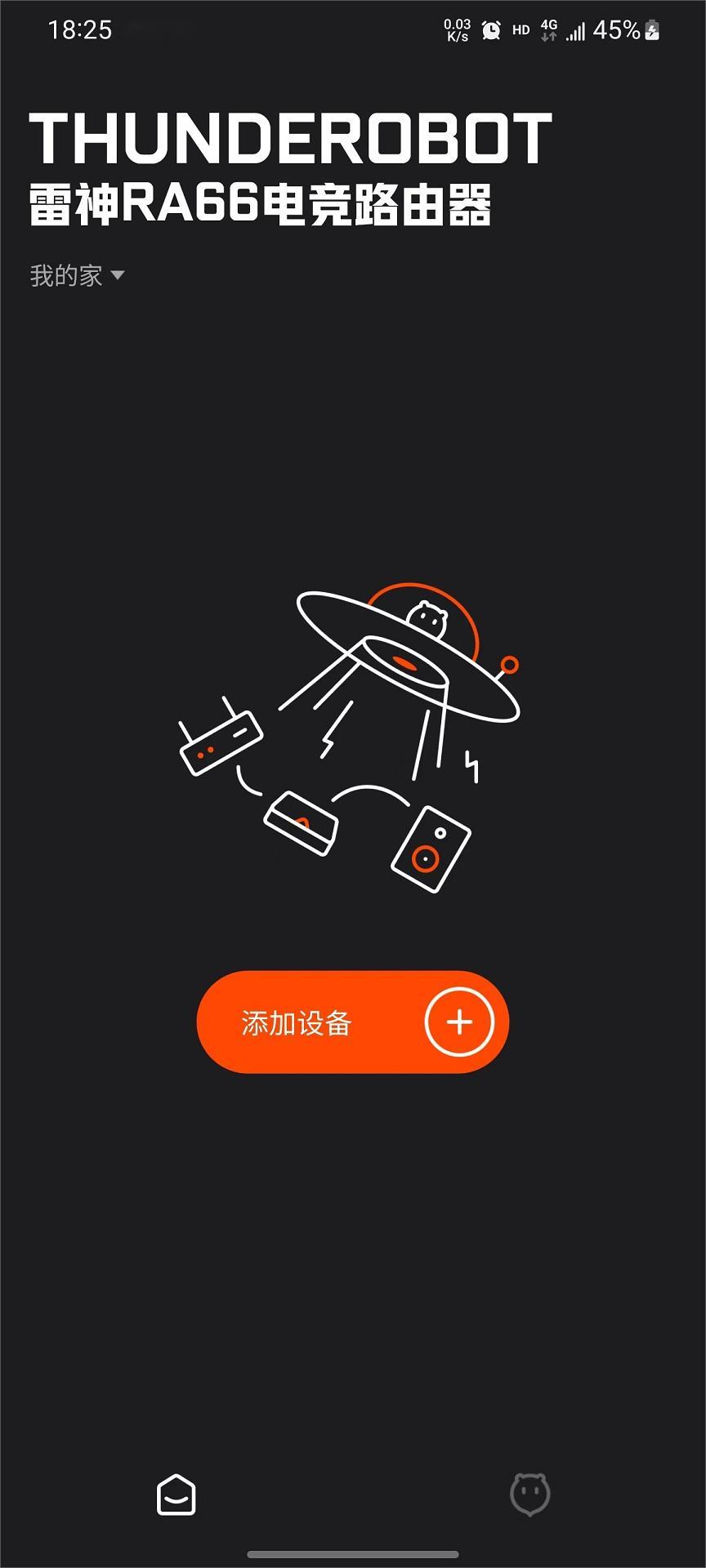Tap the signal strength bars icon
706x1568 pixels.
tap(575, 31)
